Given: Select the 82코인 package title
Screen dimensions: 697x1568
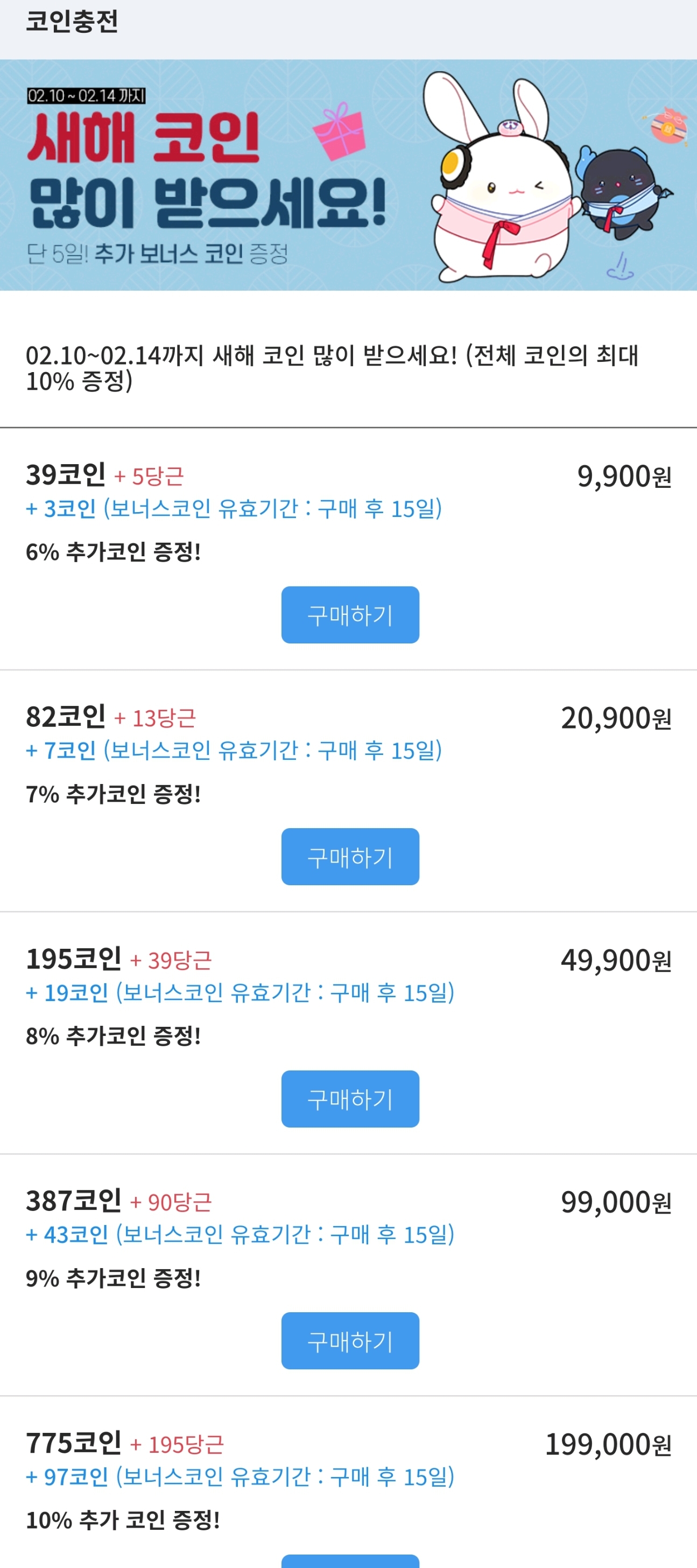Looking at the screenshot, I should (64, 719).
